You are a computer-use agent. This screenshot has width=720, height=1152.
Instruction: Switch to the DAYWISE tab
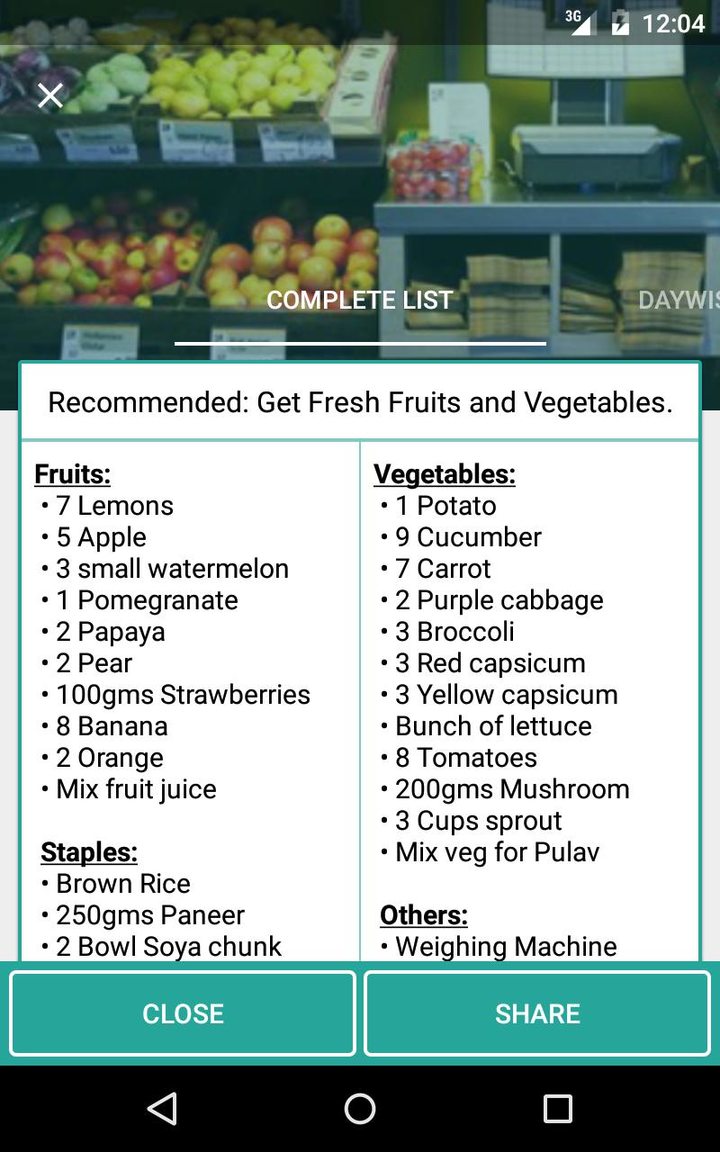(x=682, y=298)
